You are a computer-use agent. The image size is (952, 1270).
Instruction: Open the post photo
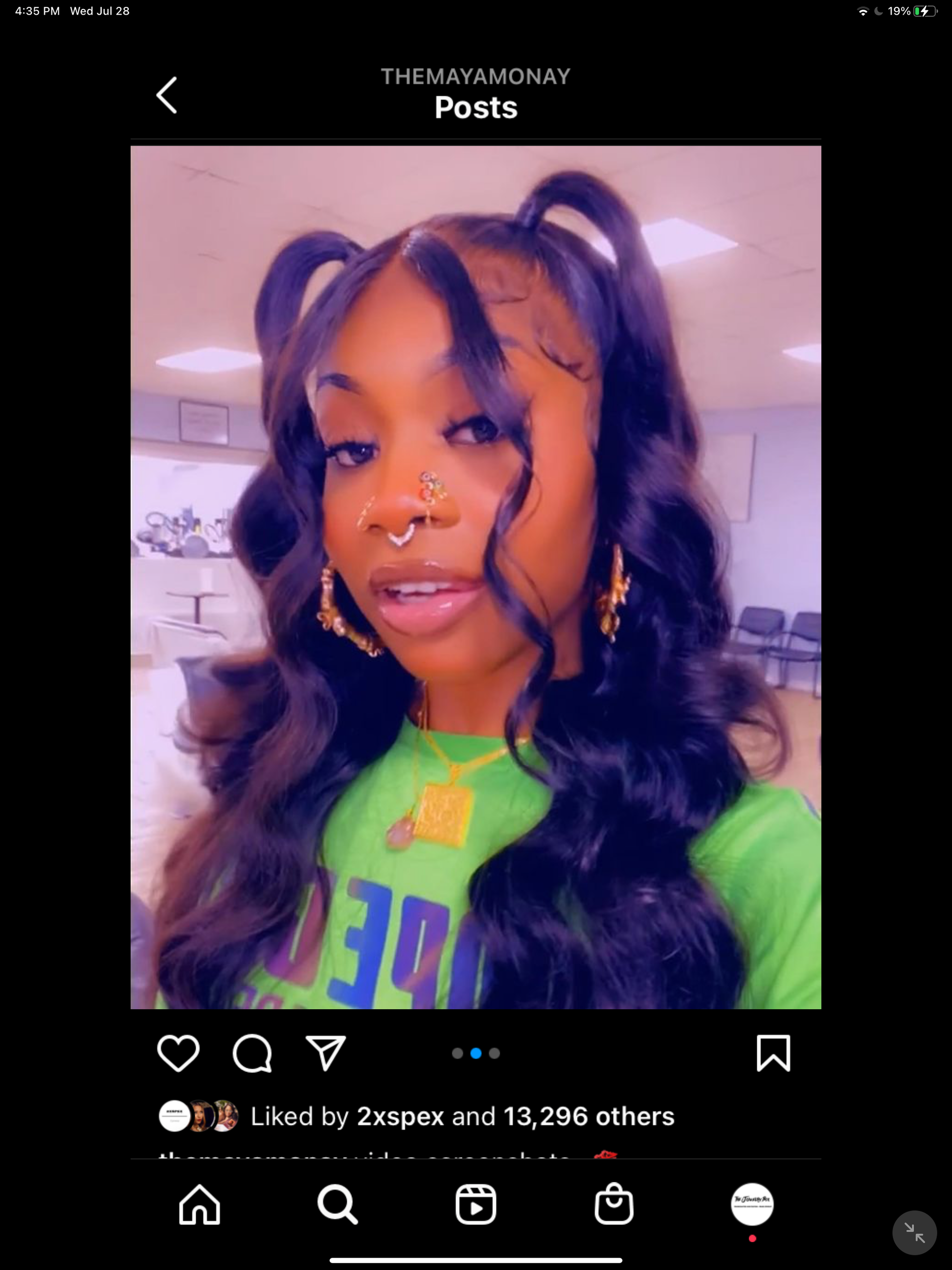[x=476, y=577]
